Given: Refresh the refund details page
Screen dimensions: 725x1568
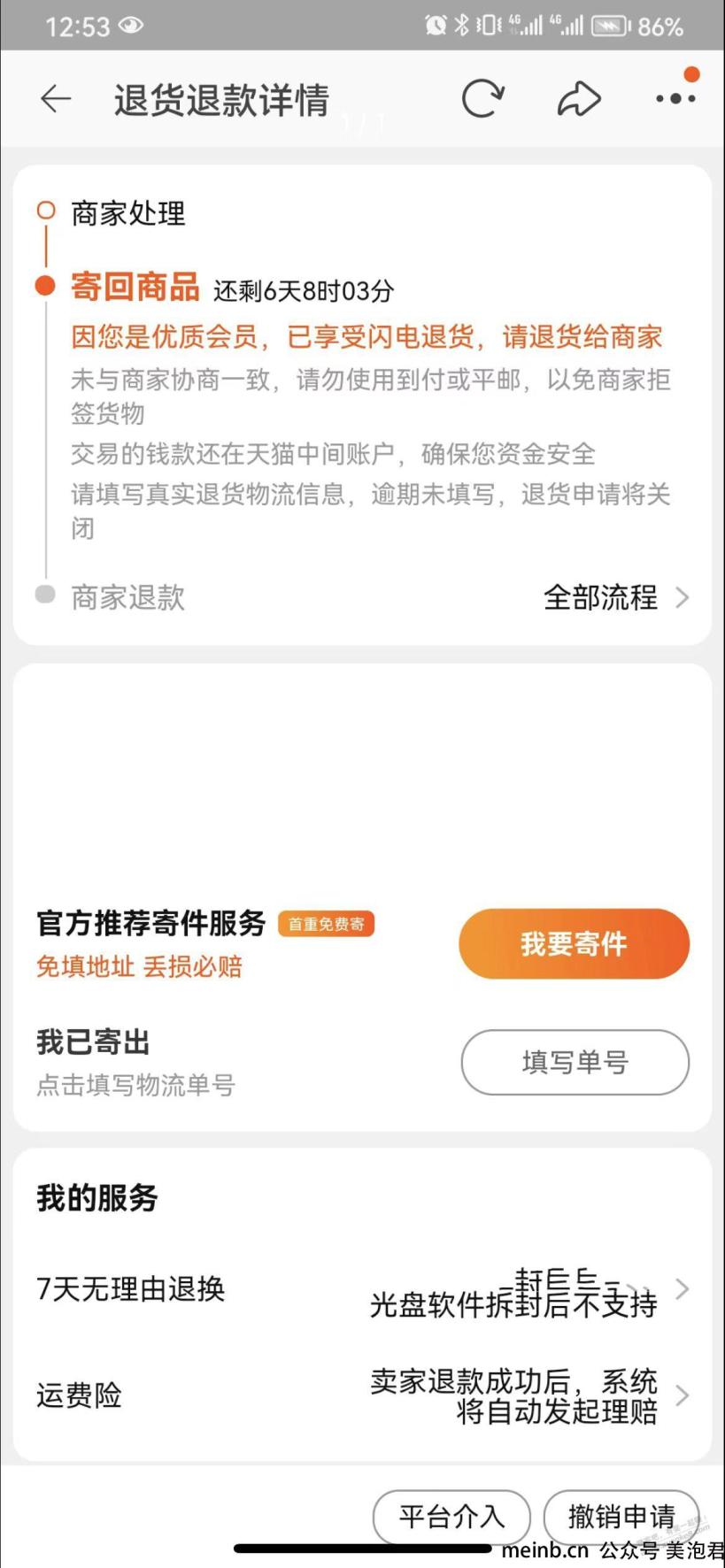Looking at the screenshot, I should point(482,99).
